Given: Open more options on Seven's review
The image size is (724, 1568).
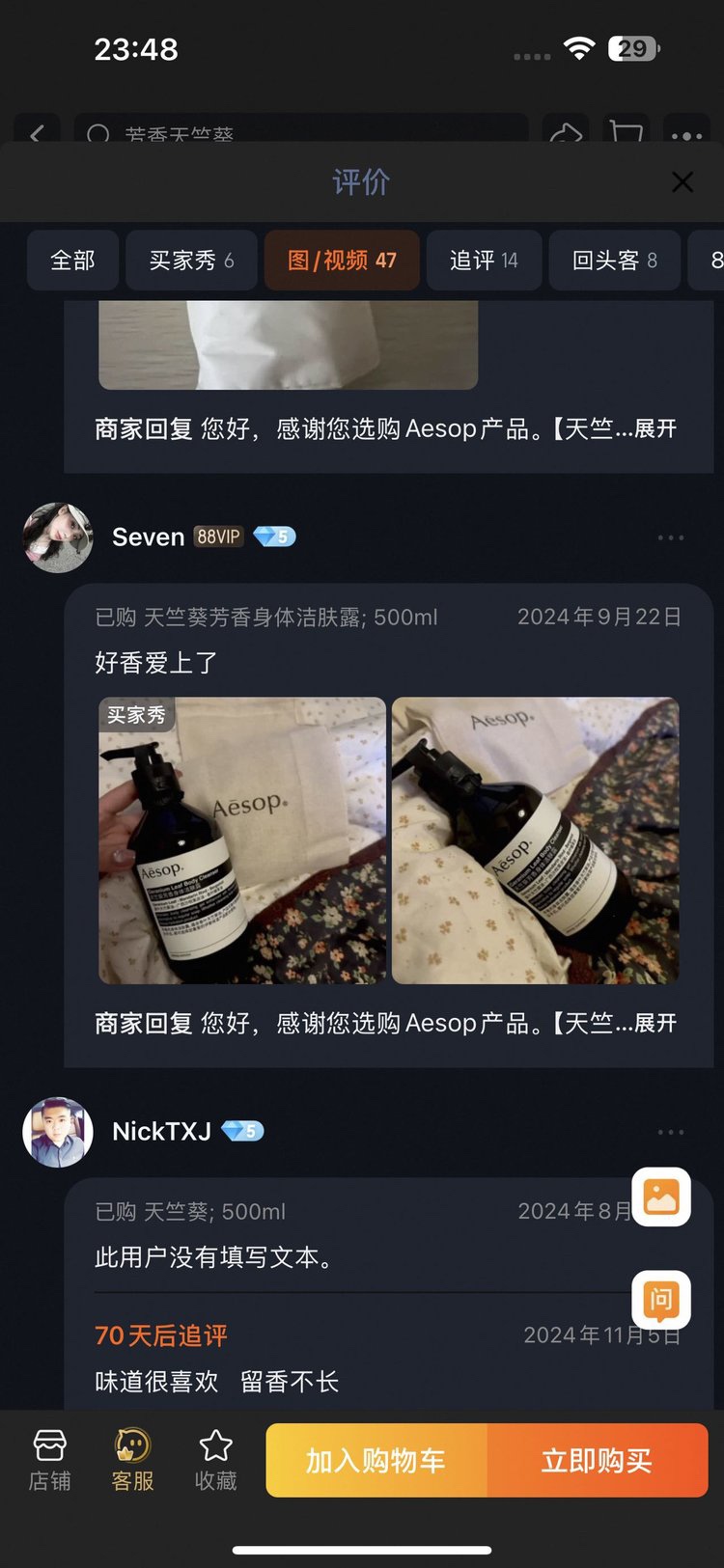Looking at the screenshot, I should tap(670, 537).
